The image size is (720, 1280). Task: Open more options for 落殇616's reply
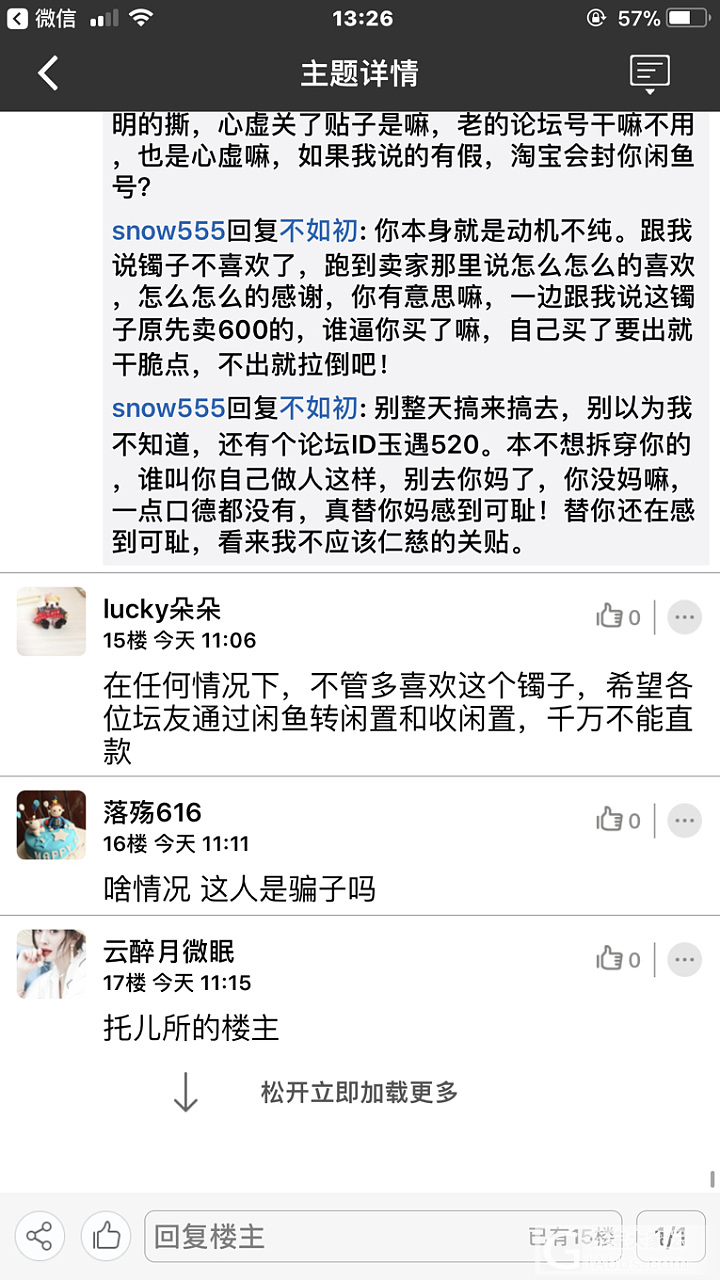point(685,821)
